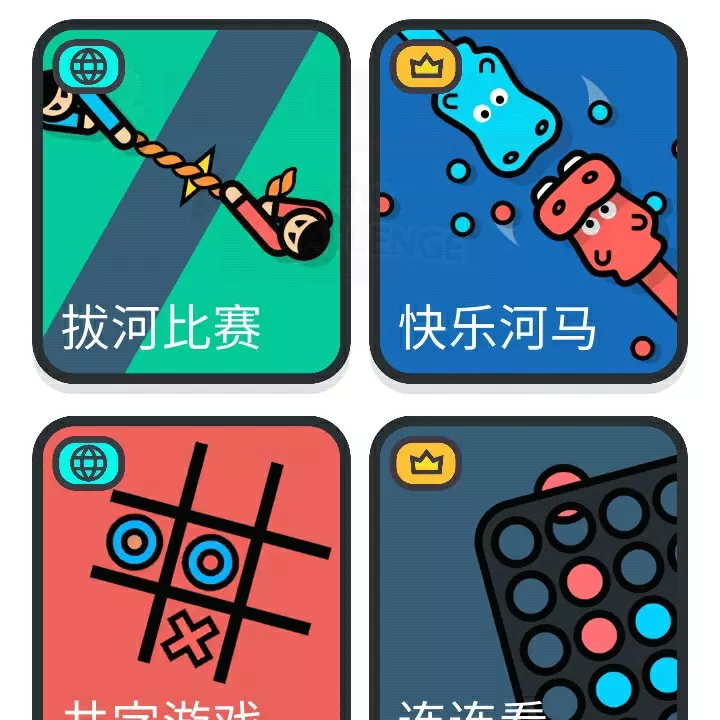Open the 拔河比赛 tug-of-war game
720x720 pixels.
click(x=191, y=200)
